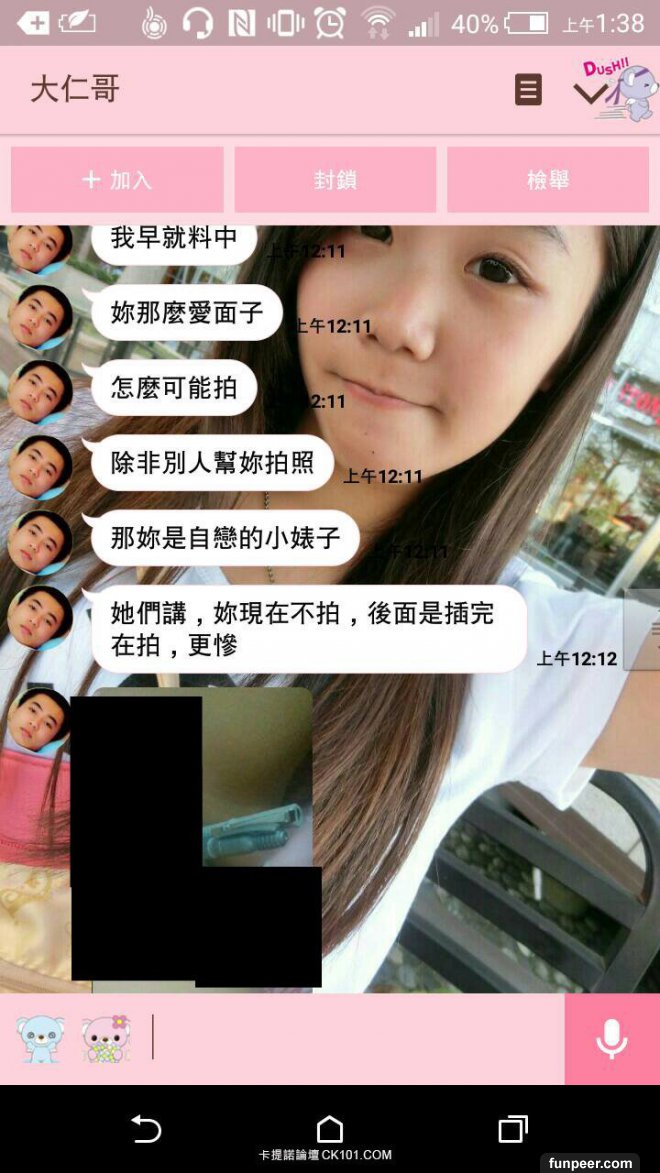Open the notes icon in the header
Viewport: 660px width, 1173px height.
pyautogui.click(x=528, y=90)
